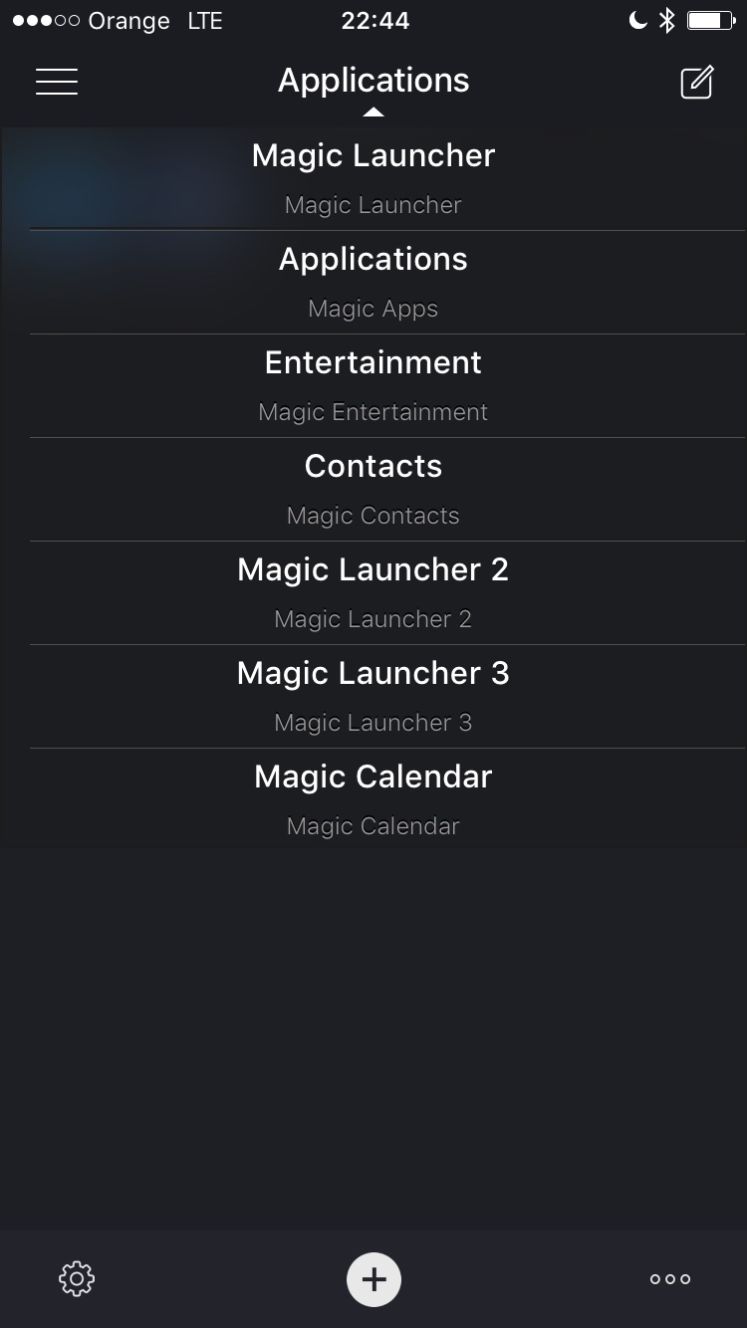Select the Contacts row
747x1328 pixels.
pyautogui.click(x=373, y=490)
